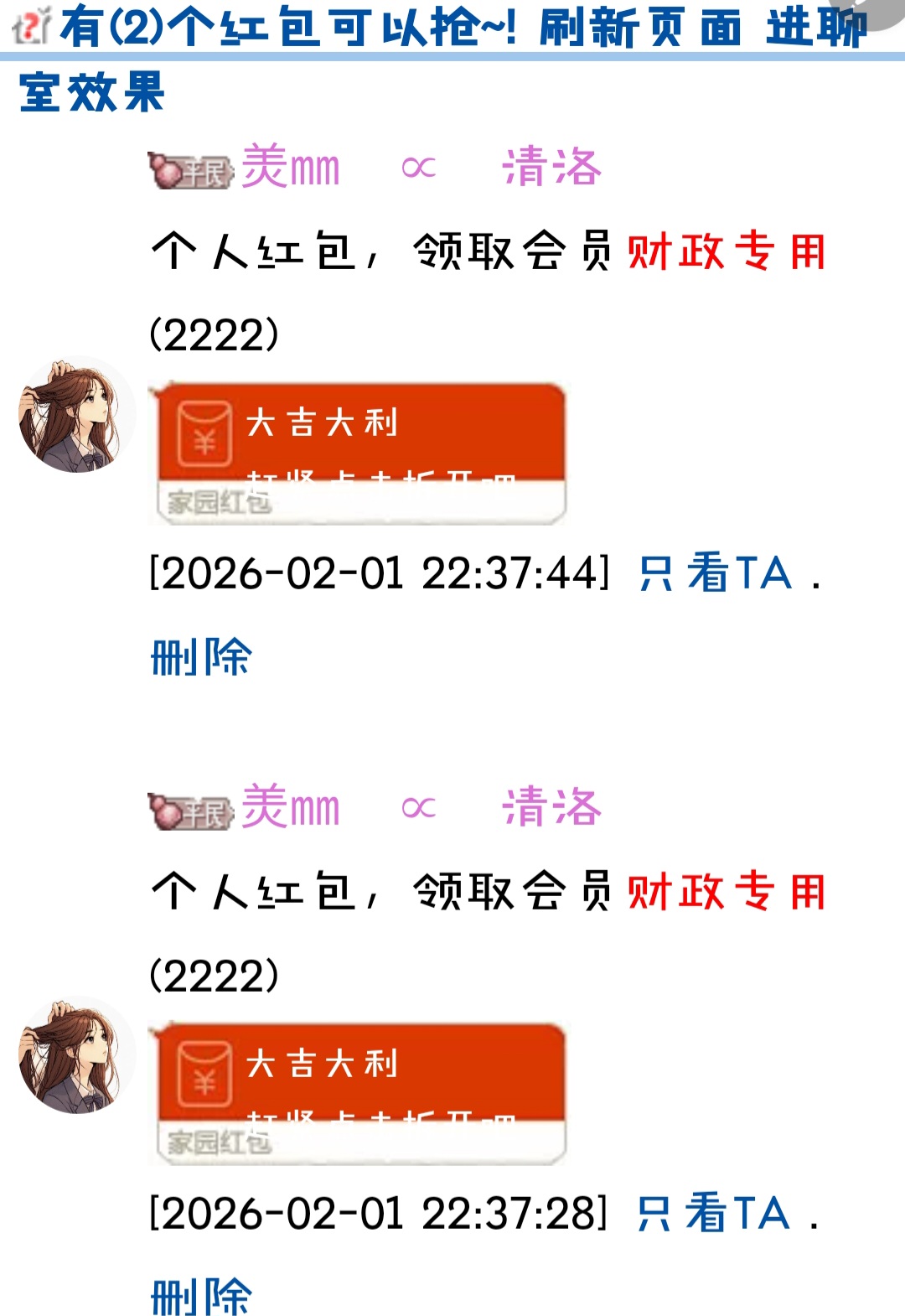View the avatar beside the 22:37:28 red packet
The image size is (905, 1316).
point(76,1055)
